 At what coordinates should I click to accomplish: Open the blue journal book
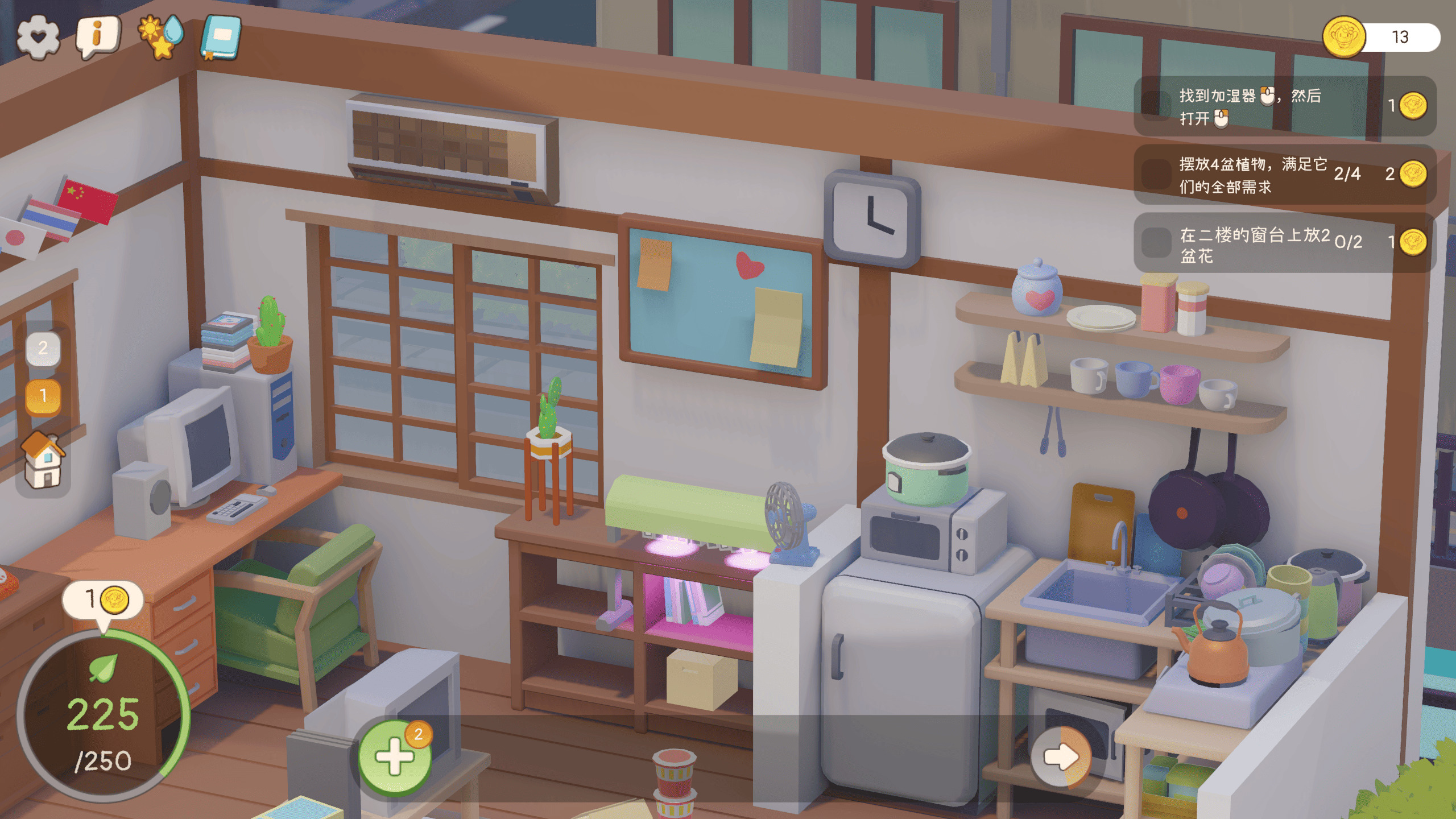pos(221,38)
